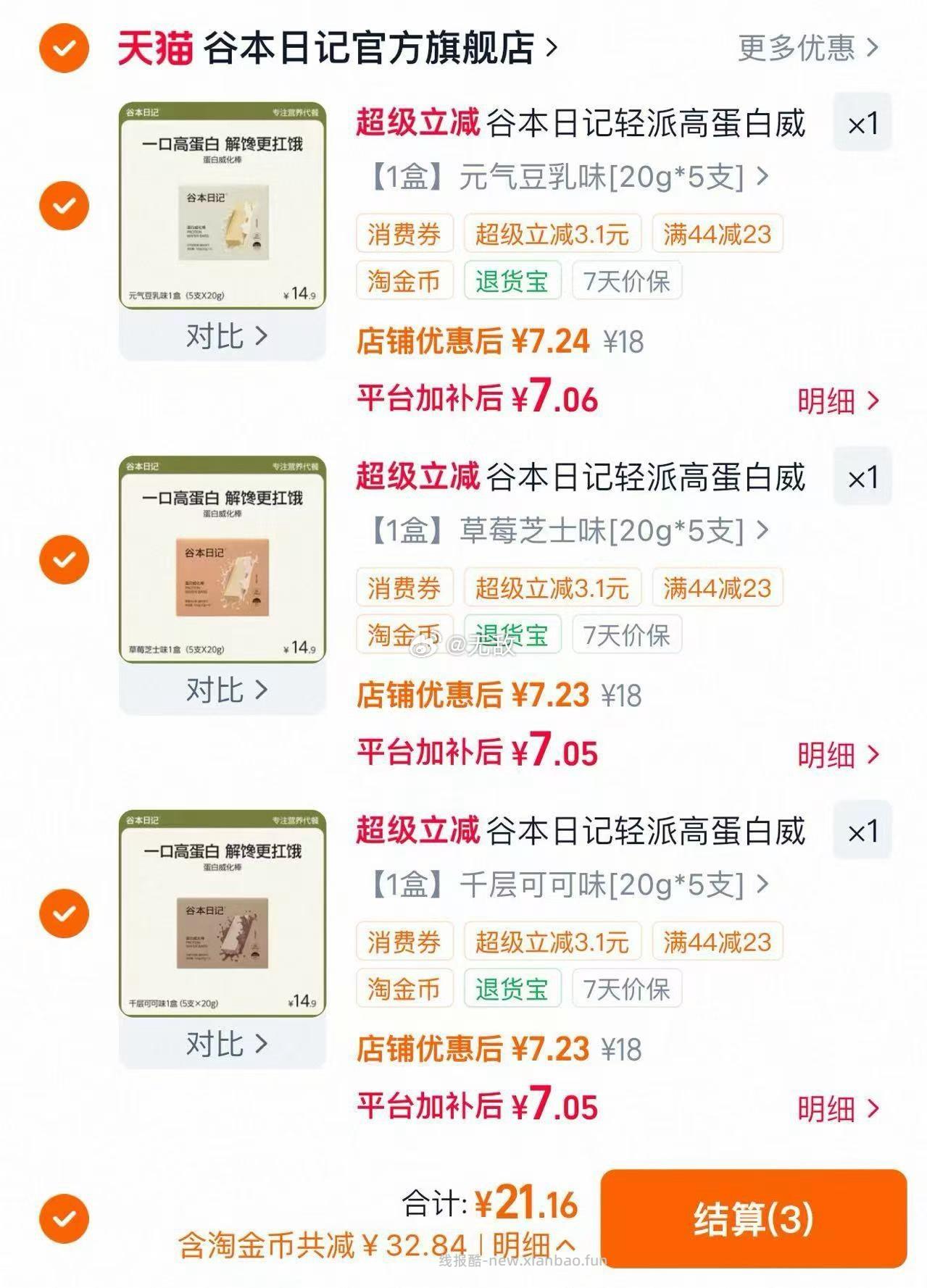This screenshot has height=1288, width=927.
Task: Adjust quantity ×1 for 千层可可味
Action: (862, 831)
